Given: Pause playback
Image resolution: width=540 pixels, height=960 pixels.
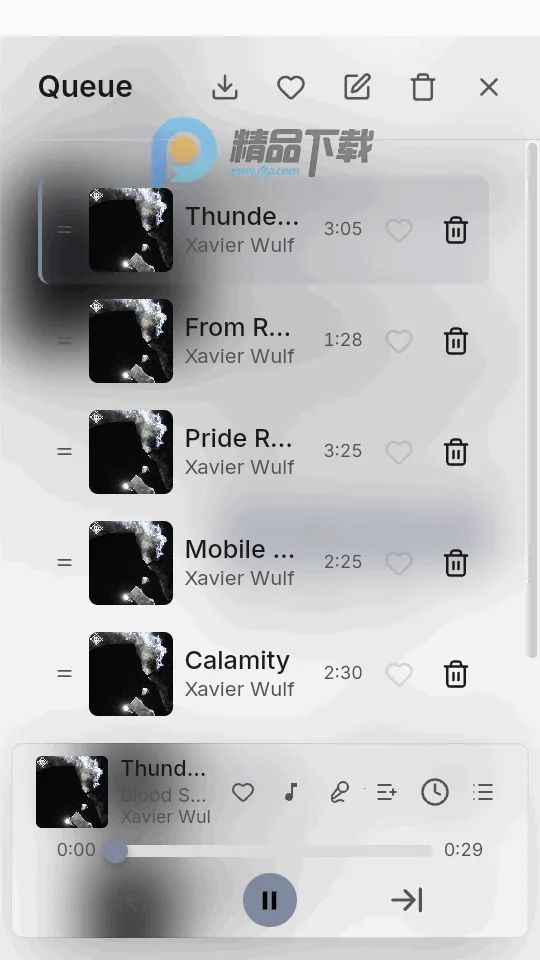Looking at the screenshot, I should tap(269, 900).
